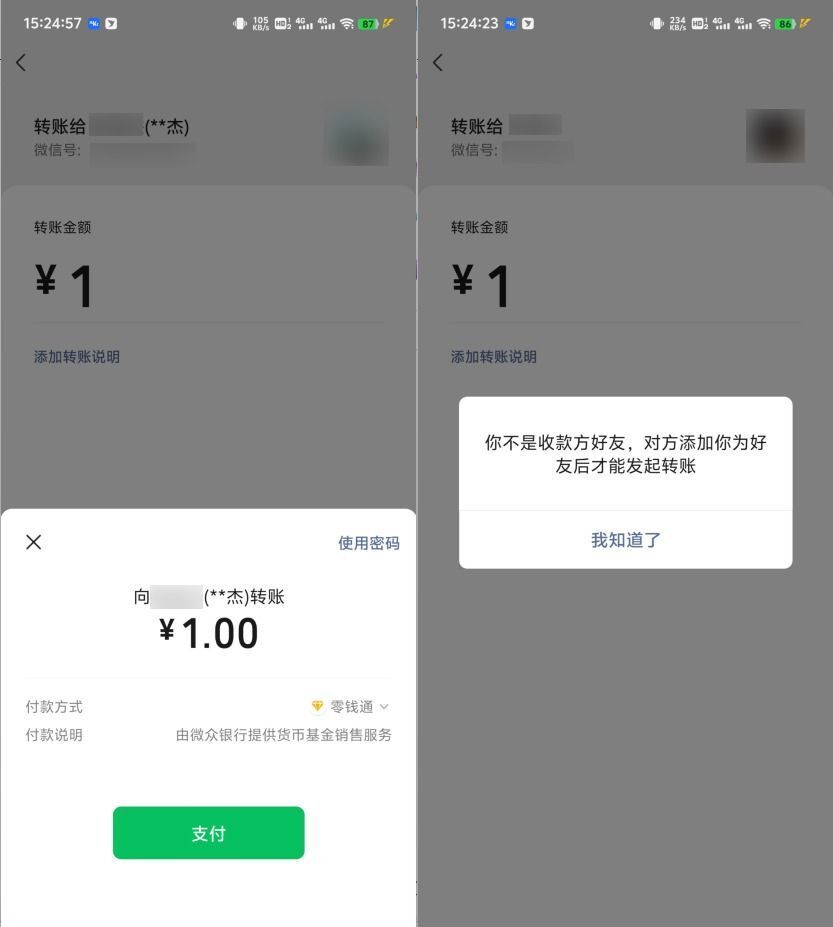Close the payment confirmation sheet

[34, 542]
